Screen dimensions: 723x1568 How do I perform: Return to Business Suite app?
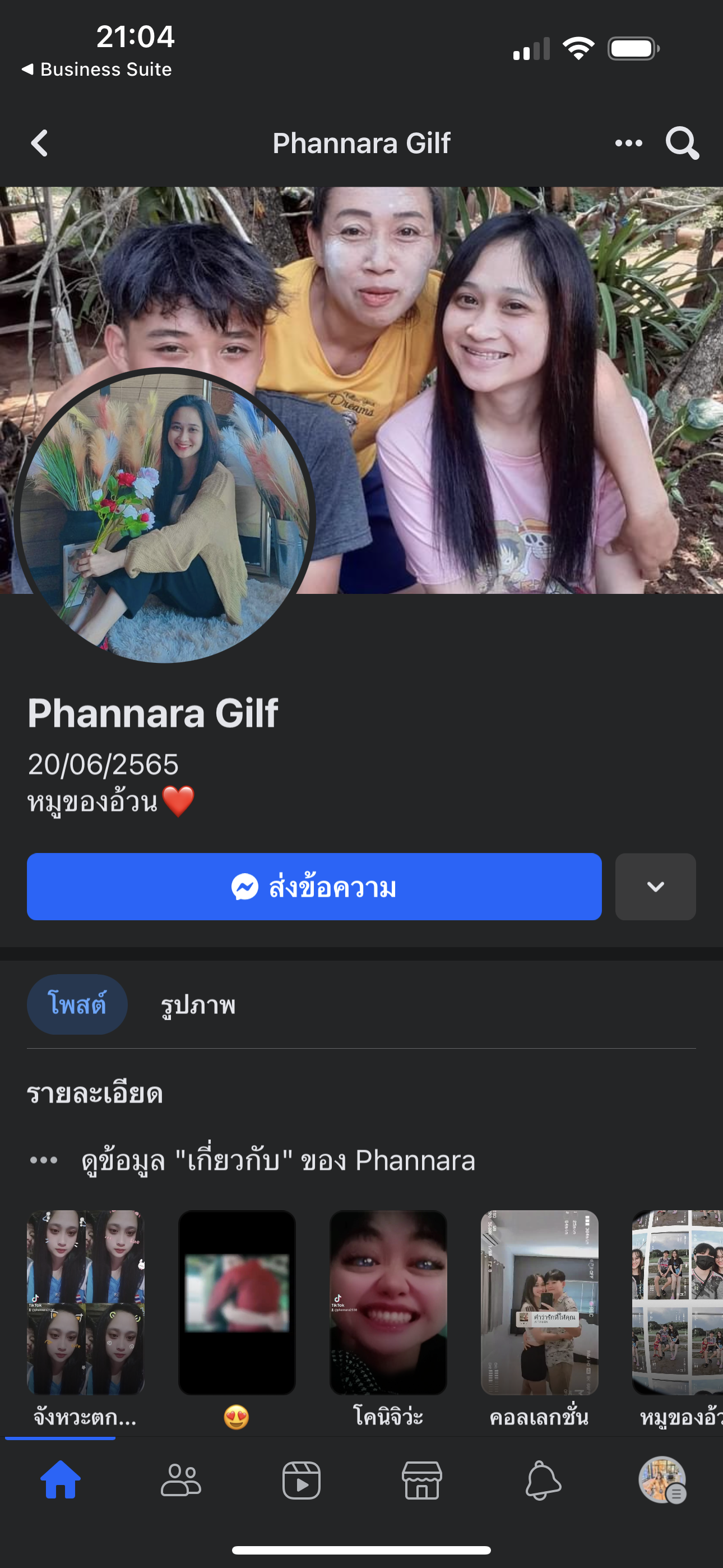click(98, 70)
